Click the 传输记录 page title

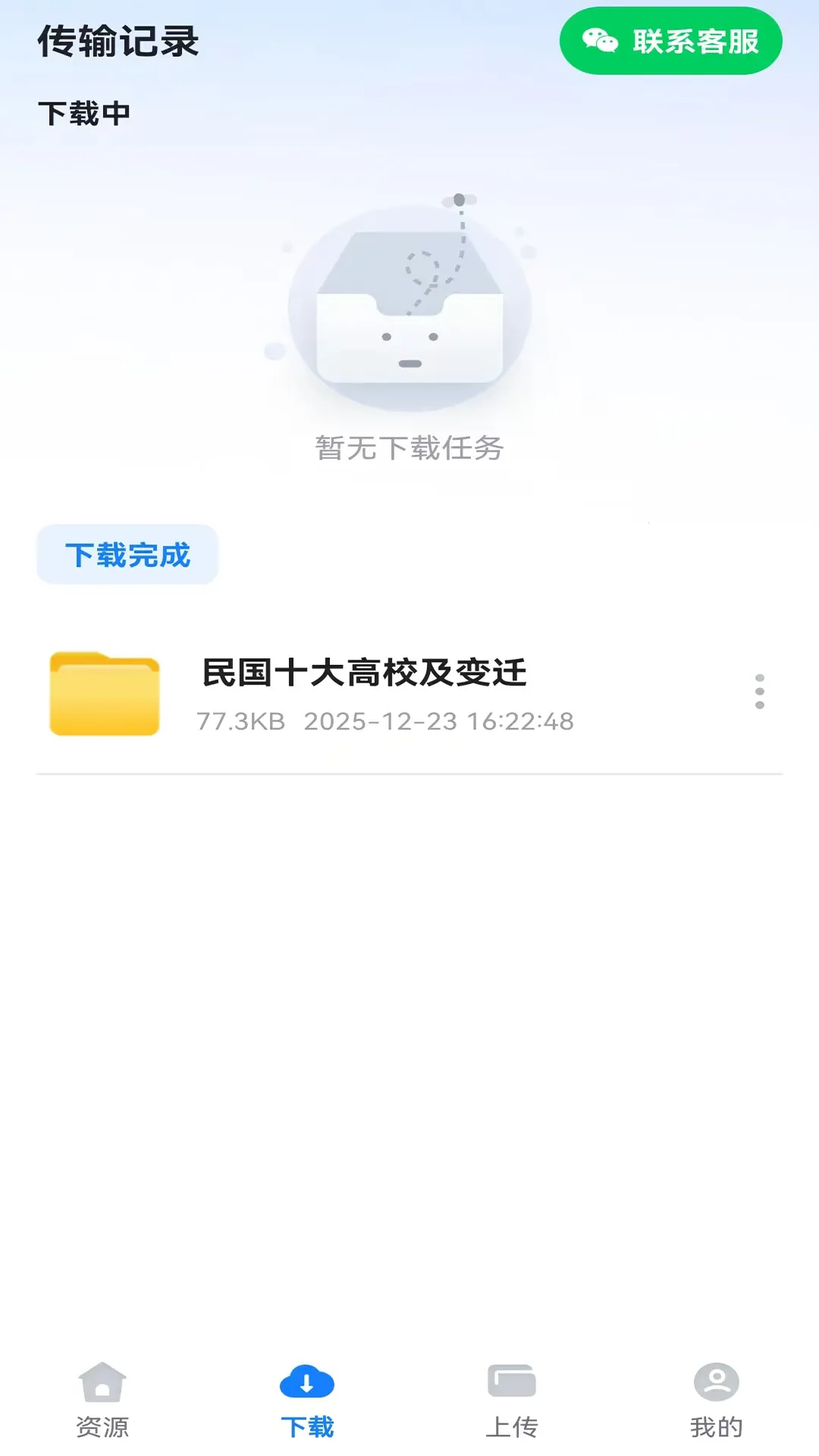pos(118,43)
